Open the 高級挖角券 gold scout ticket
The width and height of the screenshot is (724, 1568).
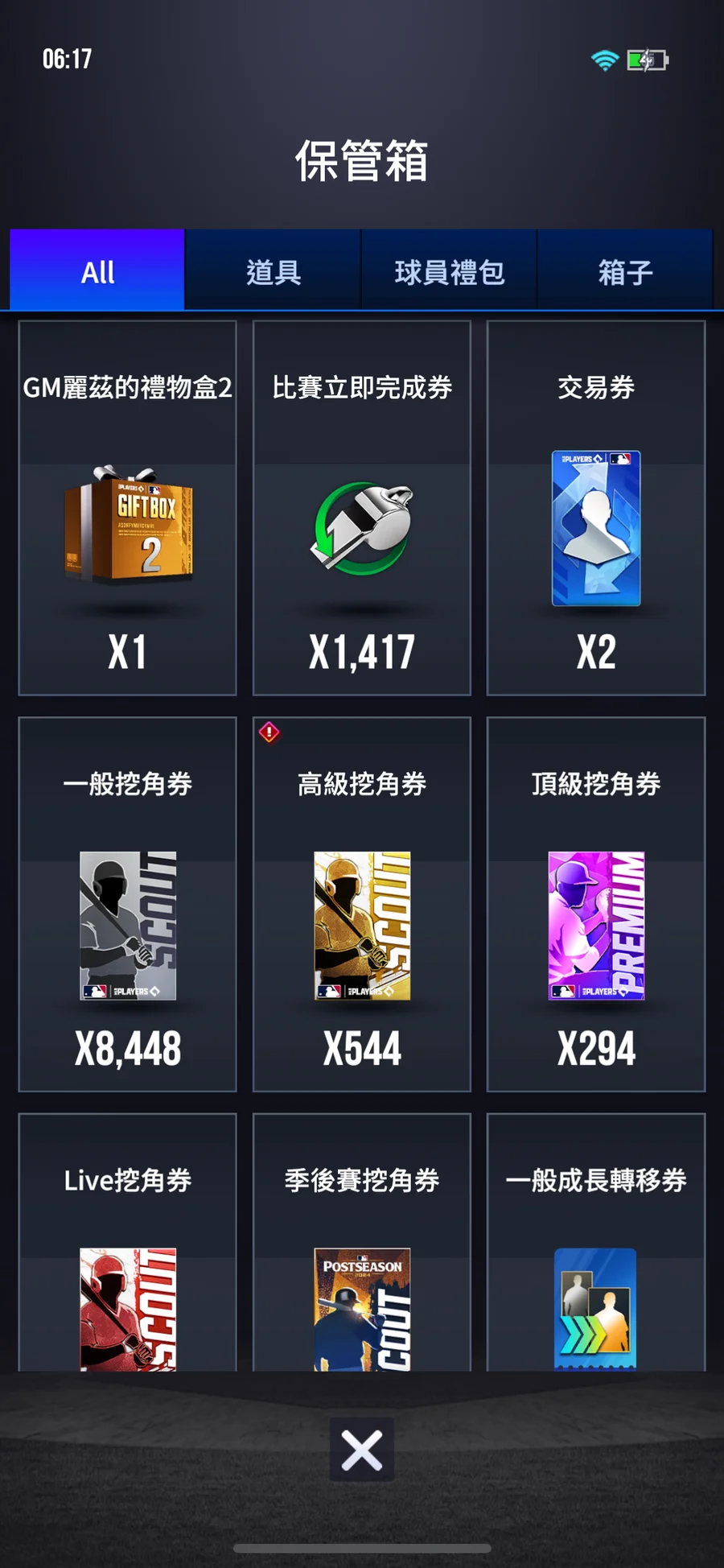362,904
